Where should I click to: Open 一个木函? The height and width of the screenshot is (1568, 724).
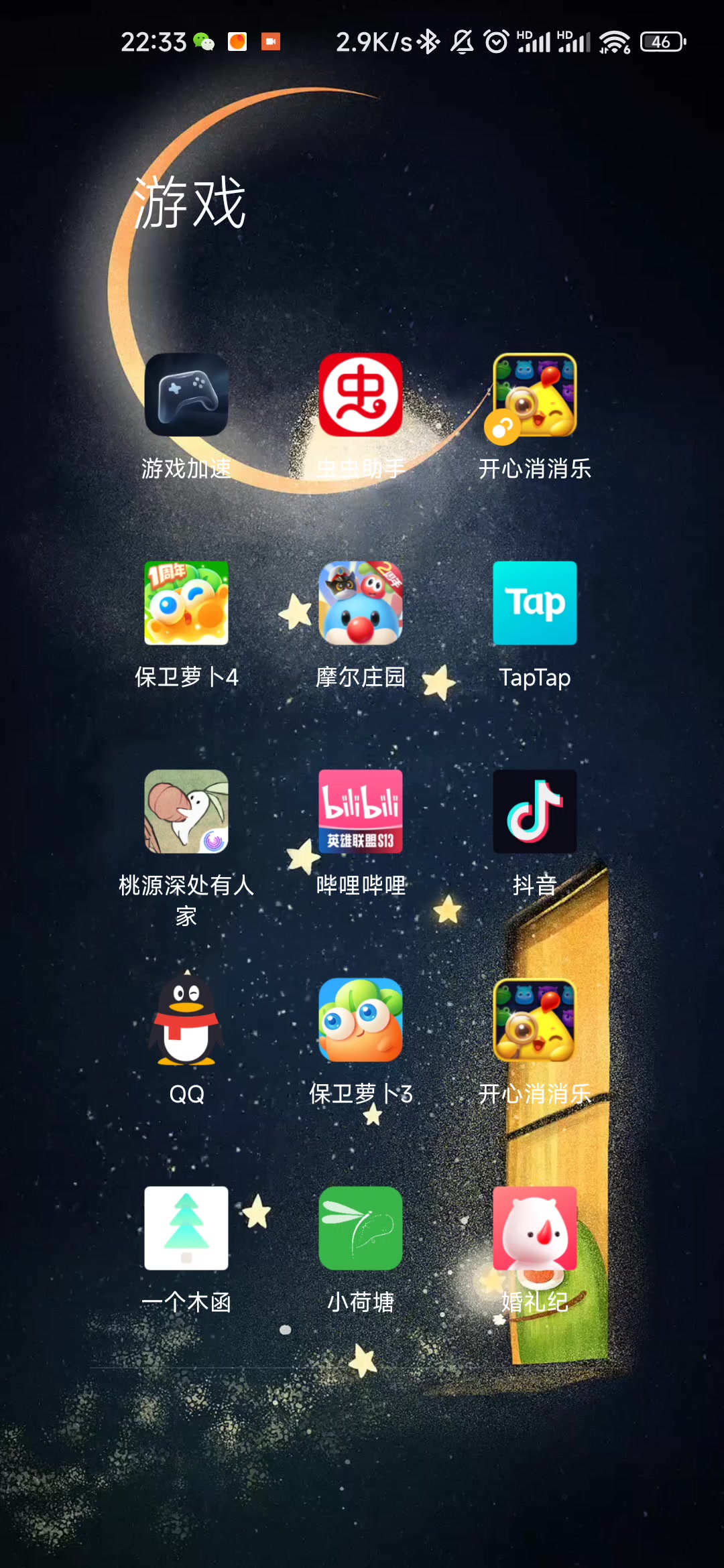(x=186, y=1228)
